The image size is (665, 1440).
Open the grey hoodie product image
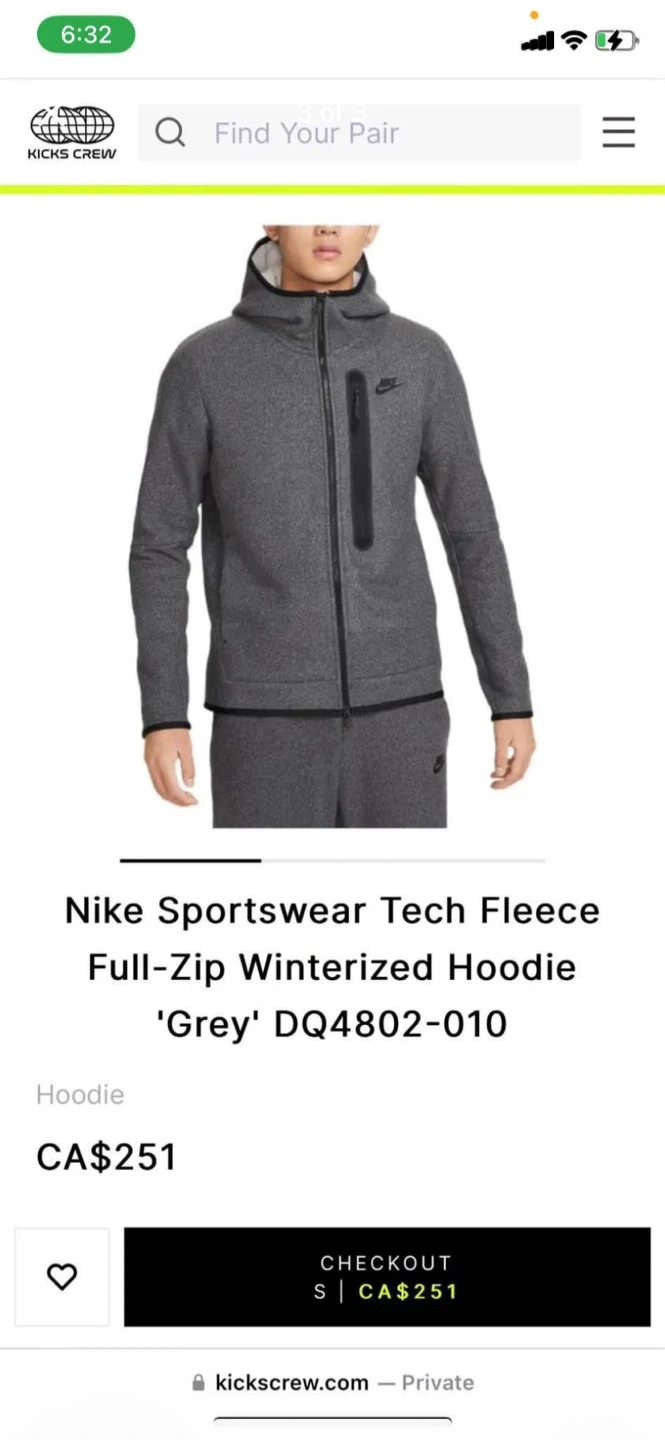pyautogui.click(x=332, y=526)
